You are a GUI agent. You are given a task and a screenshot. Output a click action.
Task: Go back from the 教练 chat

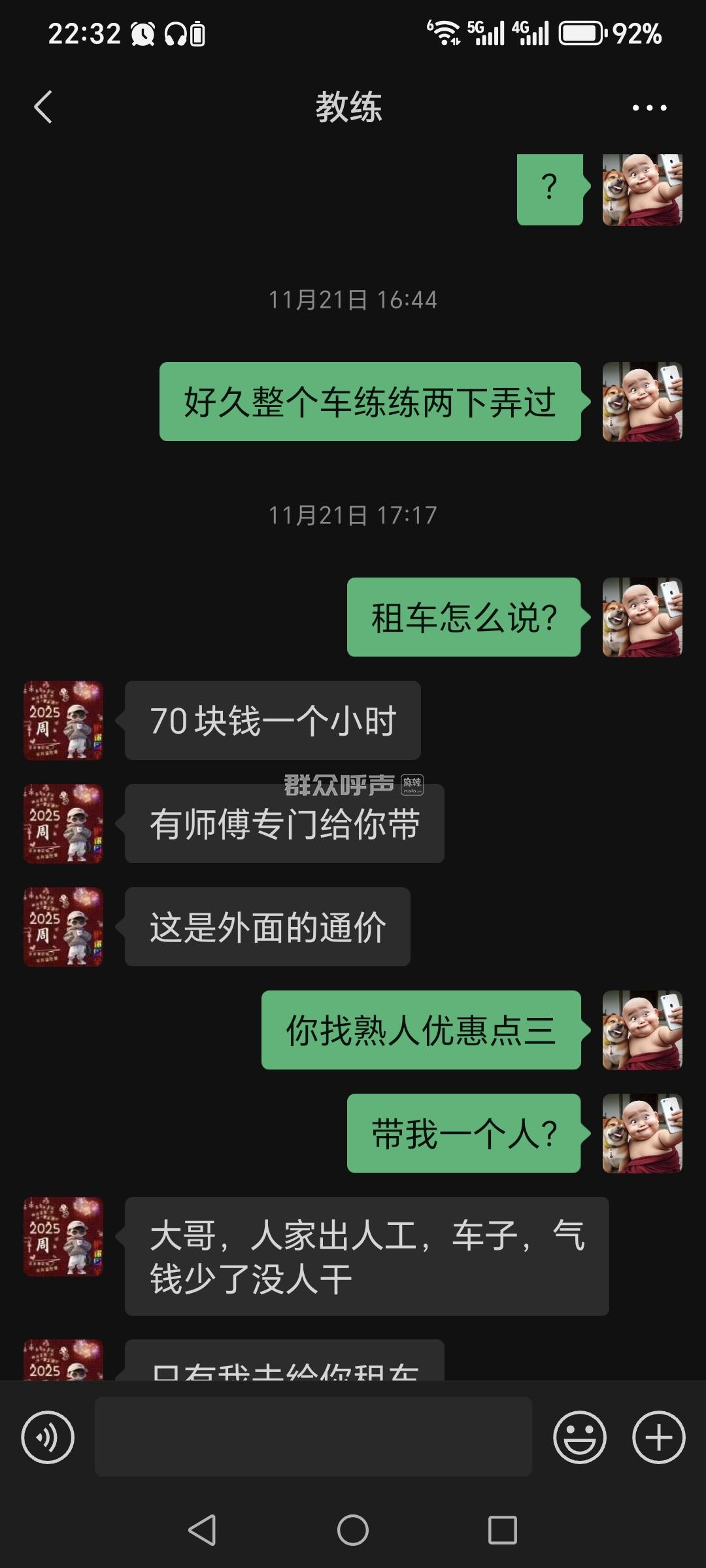tap(43, 107)
